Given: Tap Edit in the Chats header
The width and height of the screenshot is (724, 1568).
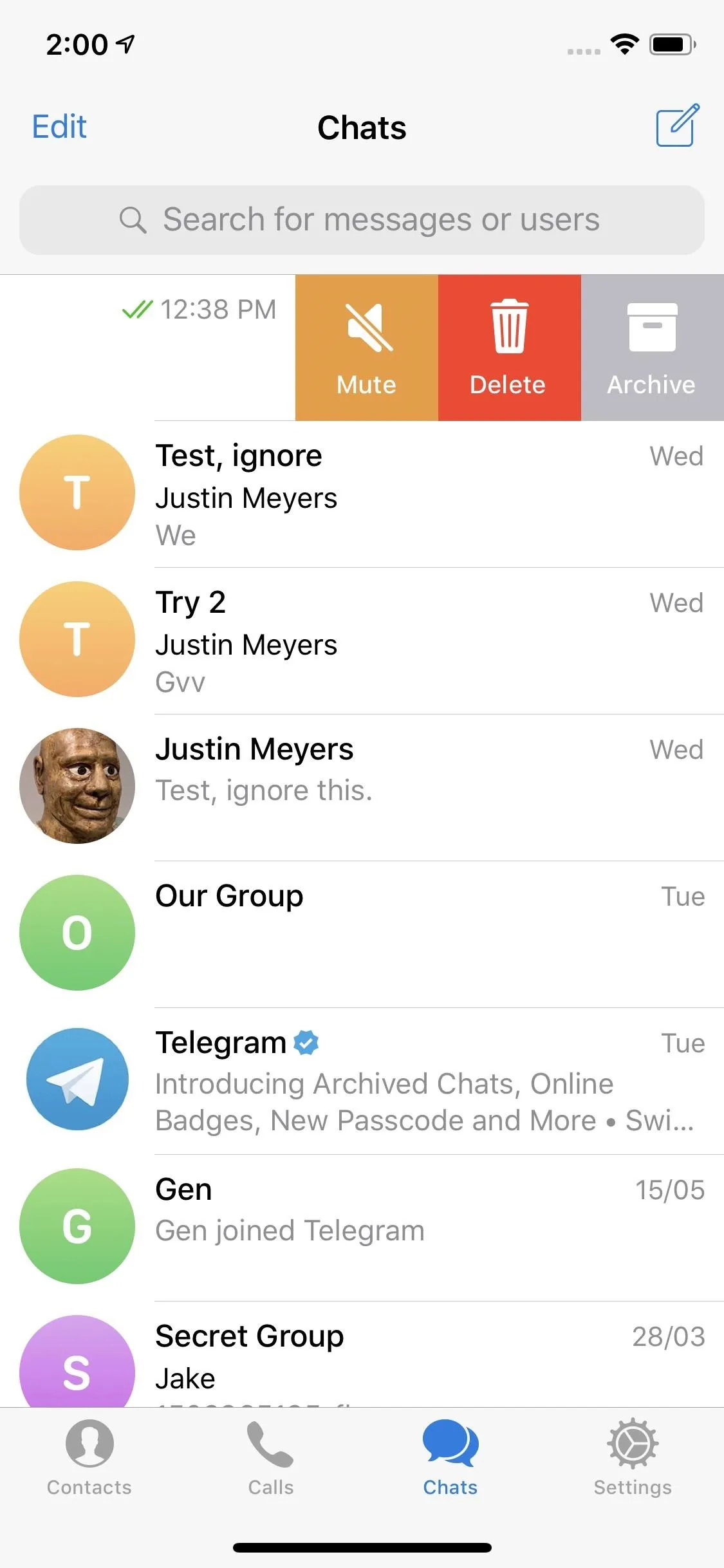Looking at the screenshot, I should click(59, 127).
